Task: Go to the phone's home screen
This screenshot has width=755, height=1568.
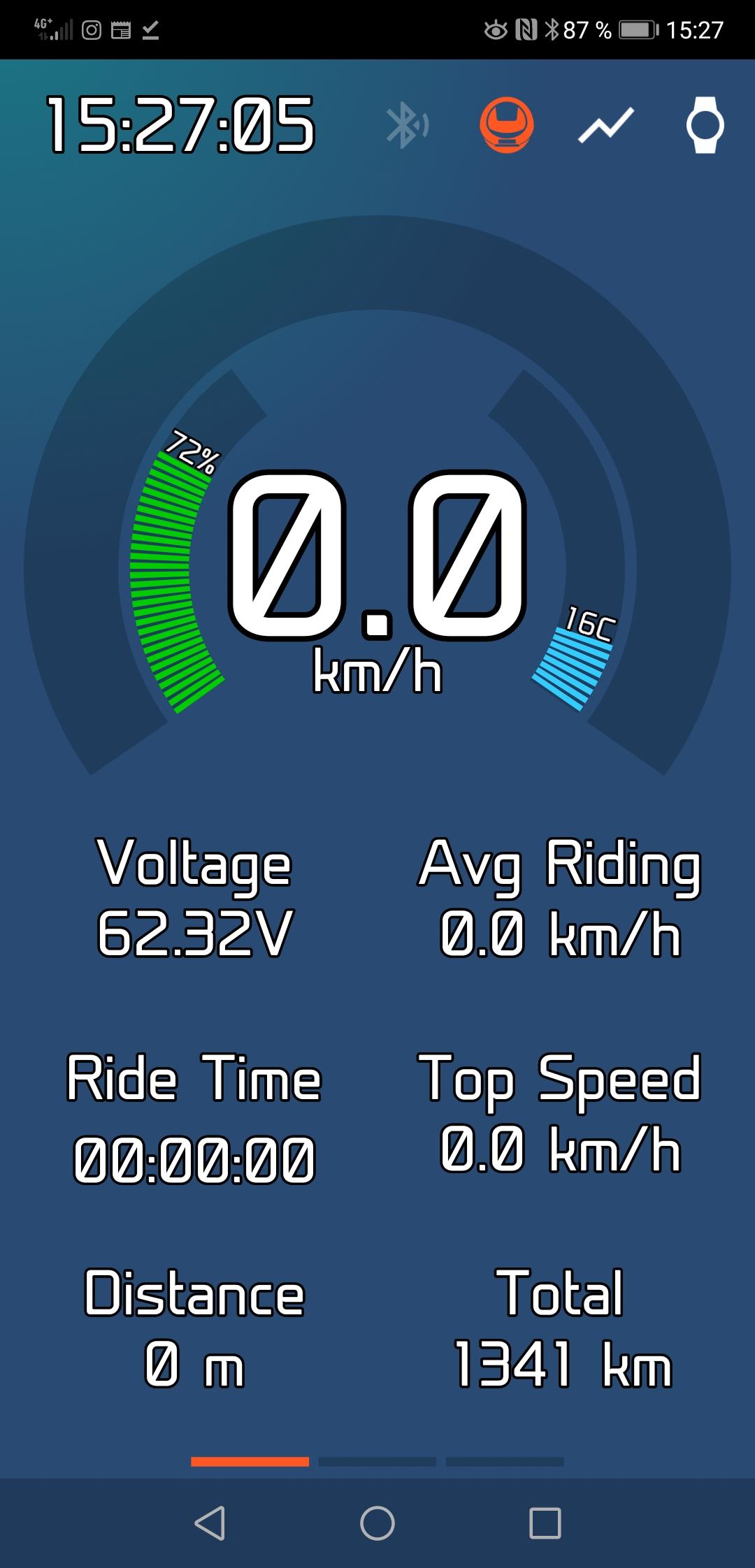Action: click(x=377, y=1523)
